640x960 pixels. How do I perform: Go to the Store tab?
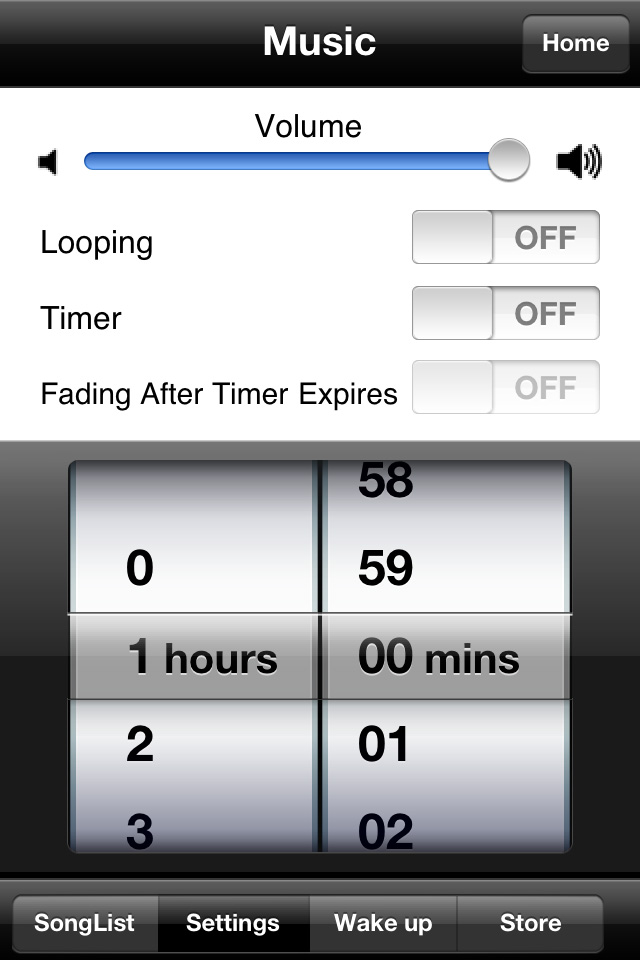pyautogui.click(x=530, y=923)
